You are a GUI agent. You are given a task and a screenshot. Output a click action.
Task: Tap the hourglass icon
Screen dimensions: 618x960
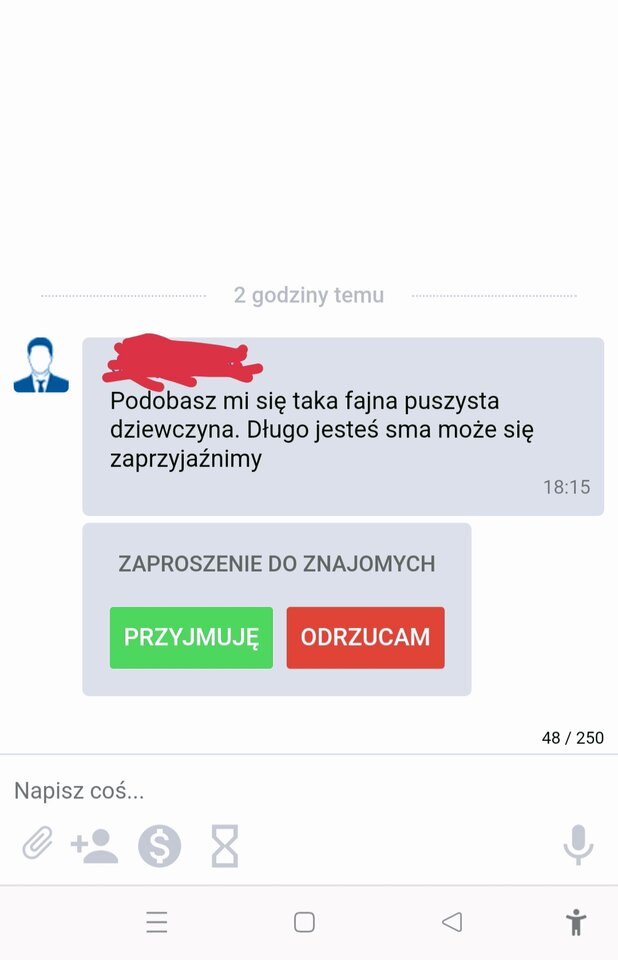click(225, 846)
